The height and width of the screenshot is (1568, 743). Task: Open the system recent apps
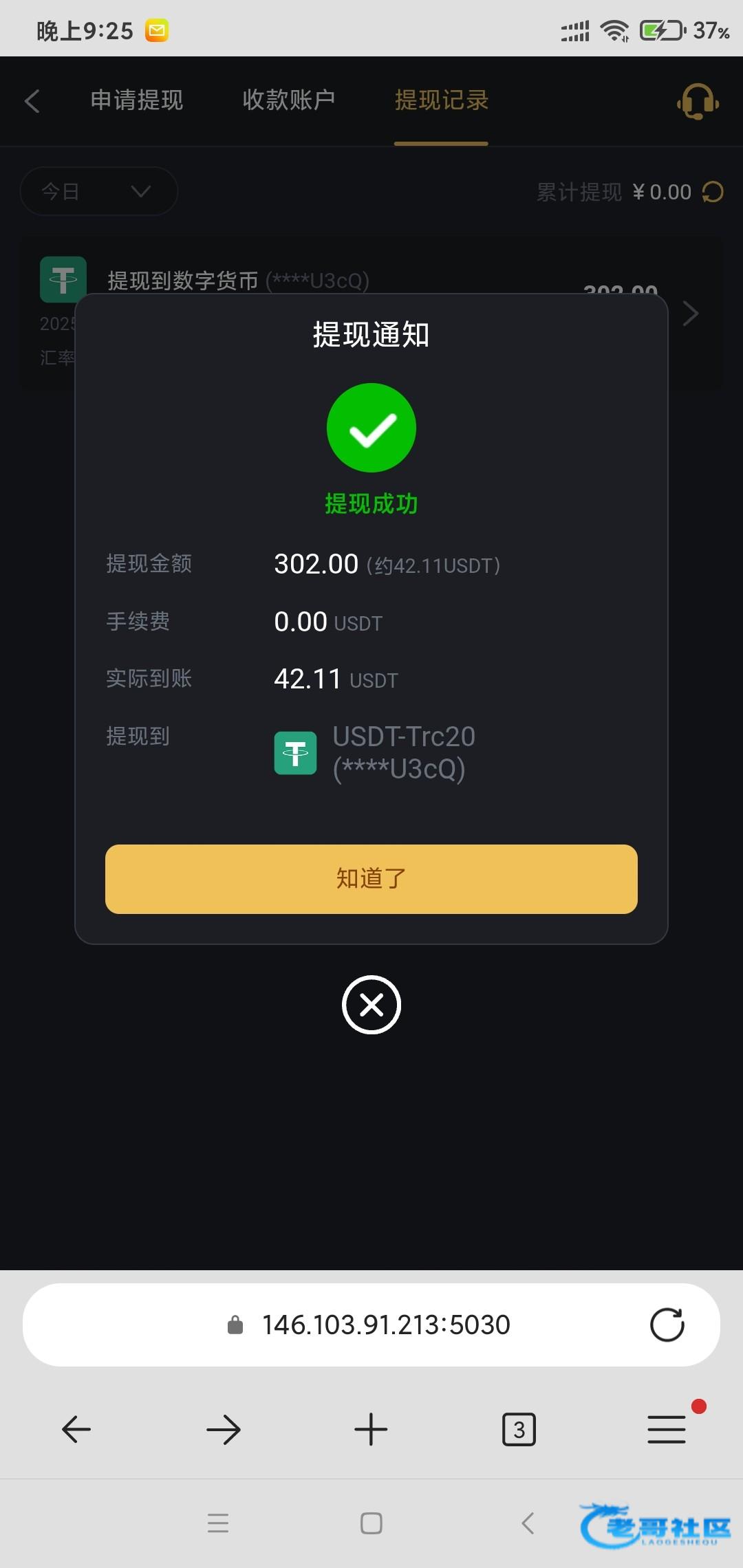click(218, 1523)
